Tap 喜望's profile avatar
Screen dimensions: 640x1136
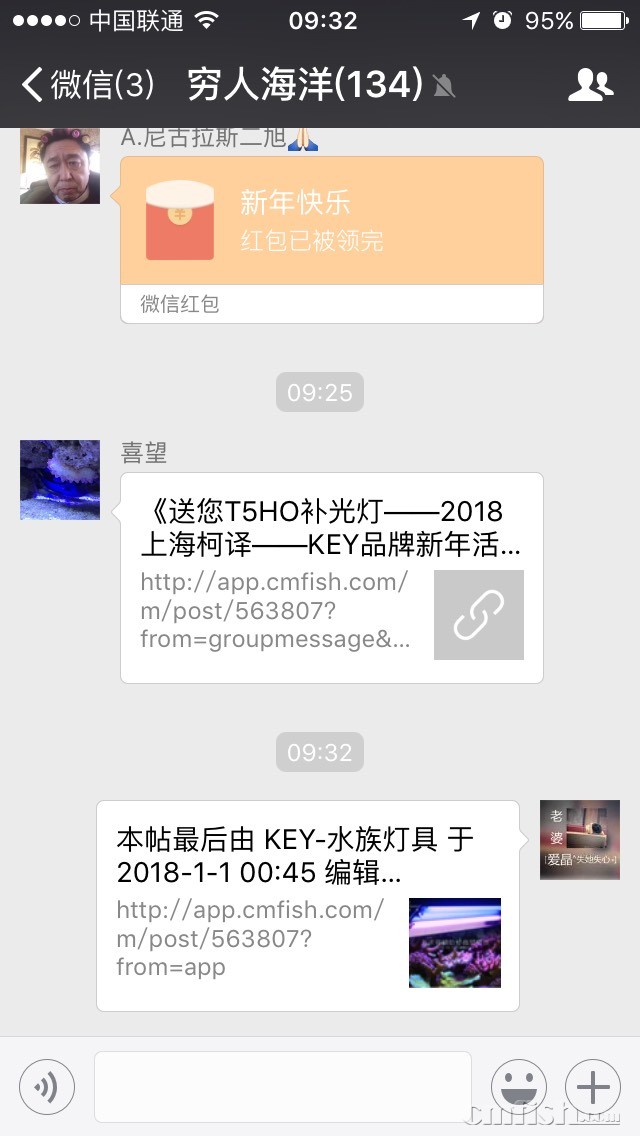pos(60,480)
